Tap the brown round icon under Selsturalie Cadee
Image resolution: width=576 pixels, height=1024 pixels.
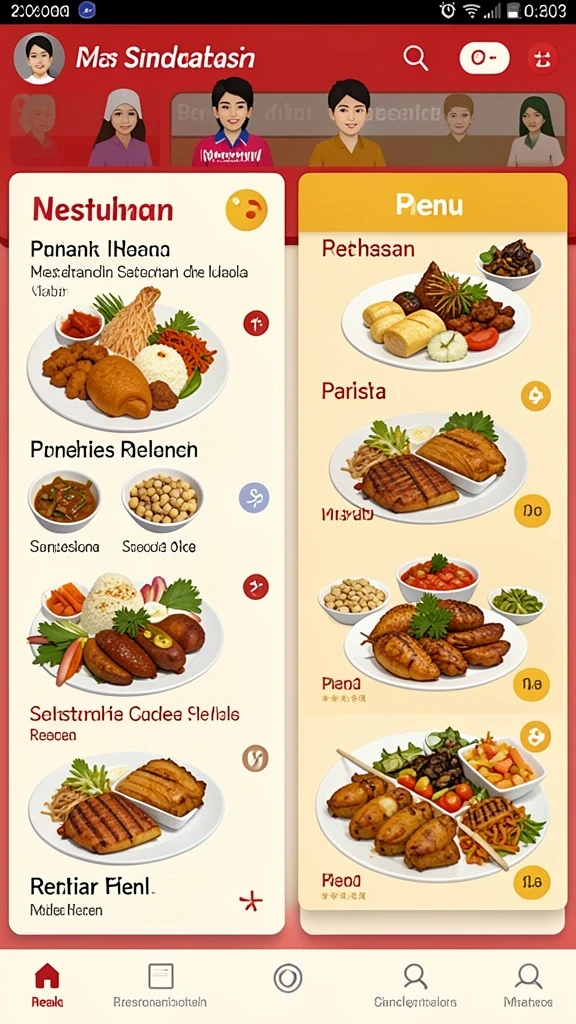coord(255,758)
